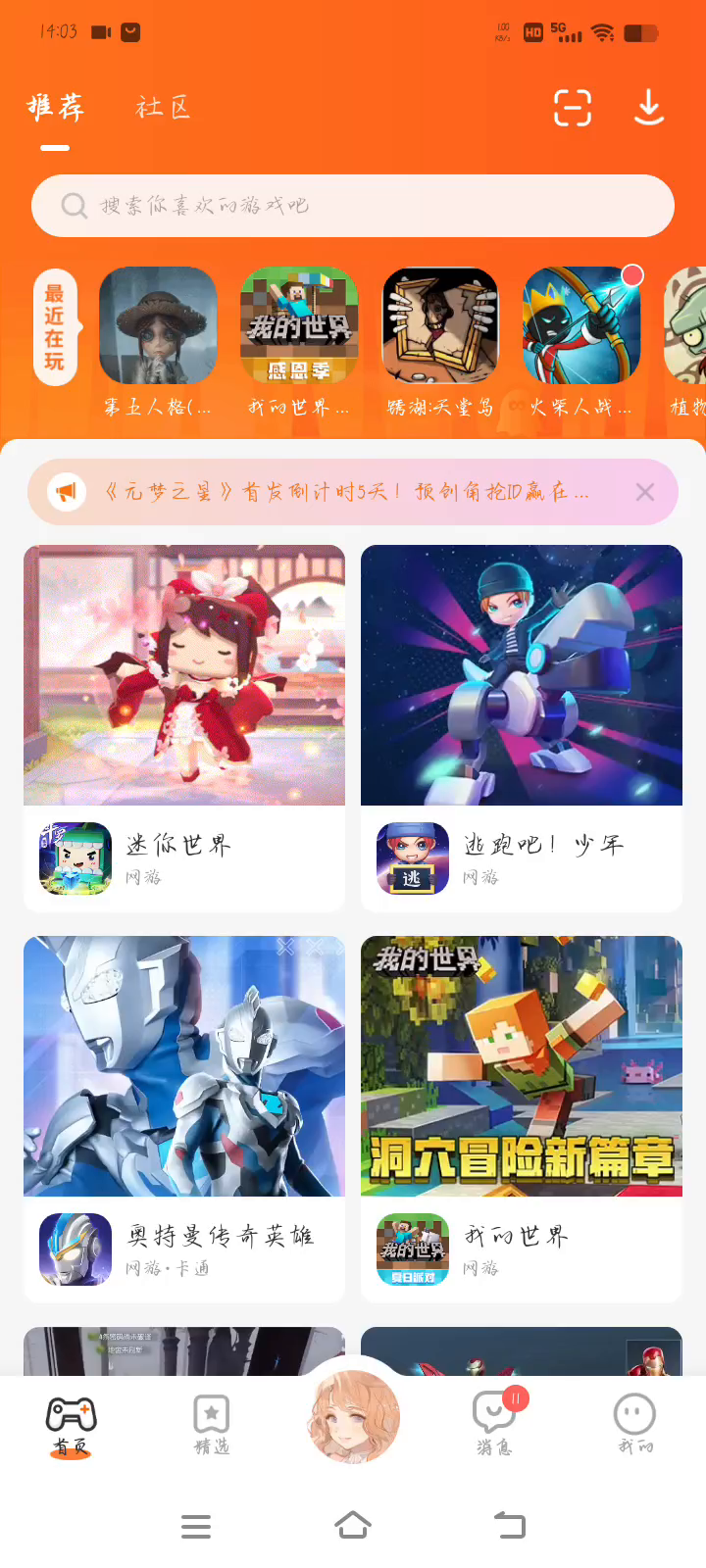
Task: Open recently played 第五人格
Action: click(x=158, y=325)
